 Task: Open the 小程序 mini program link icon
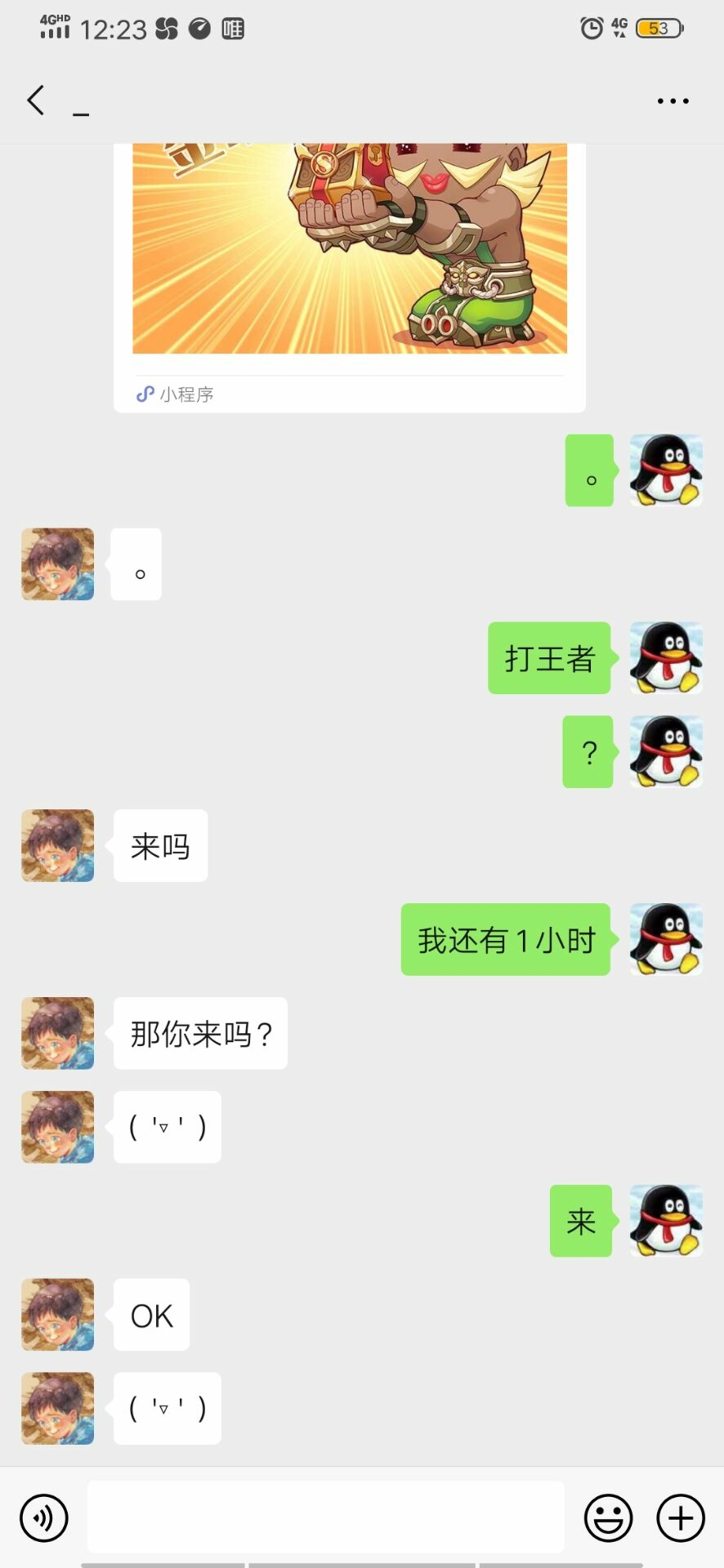145,394
